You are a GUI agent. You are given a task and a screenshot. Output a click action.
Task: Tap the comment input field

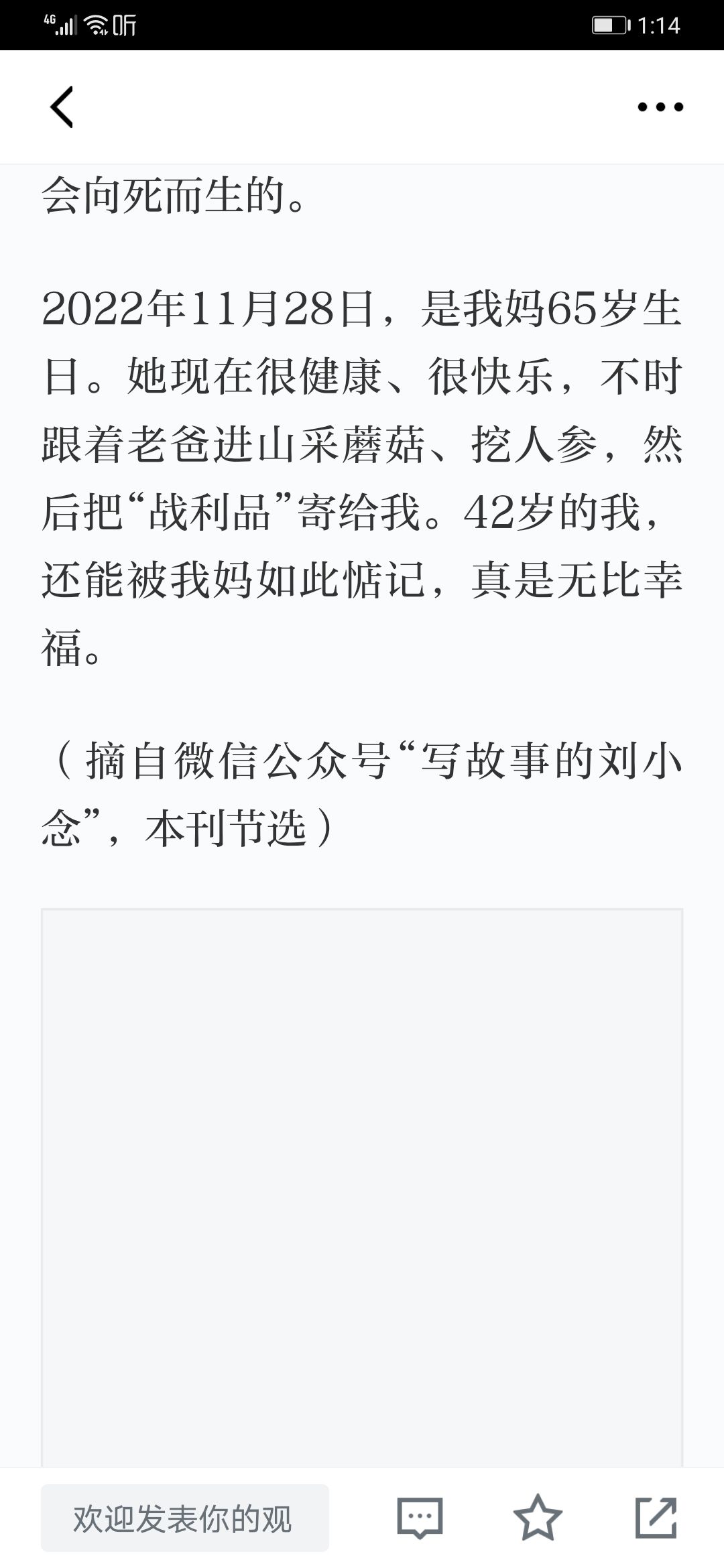click(x=185, y=1518)
